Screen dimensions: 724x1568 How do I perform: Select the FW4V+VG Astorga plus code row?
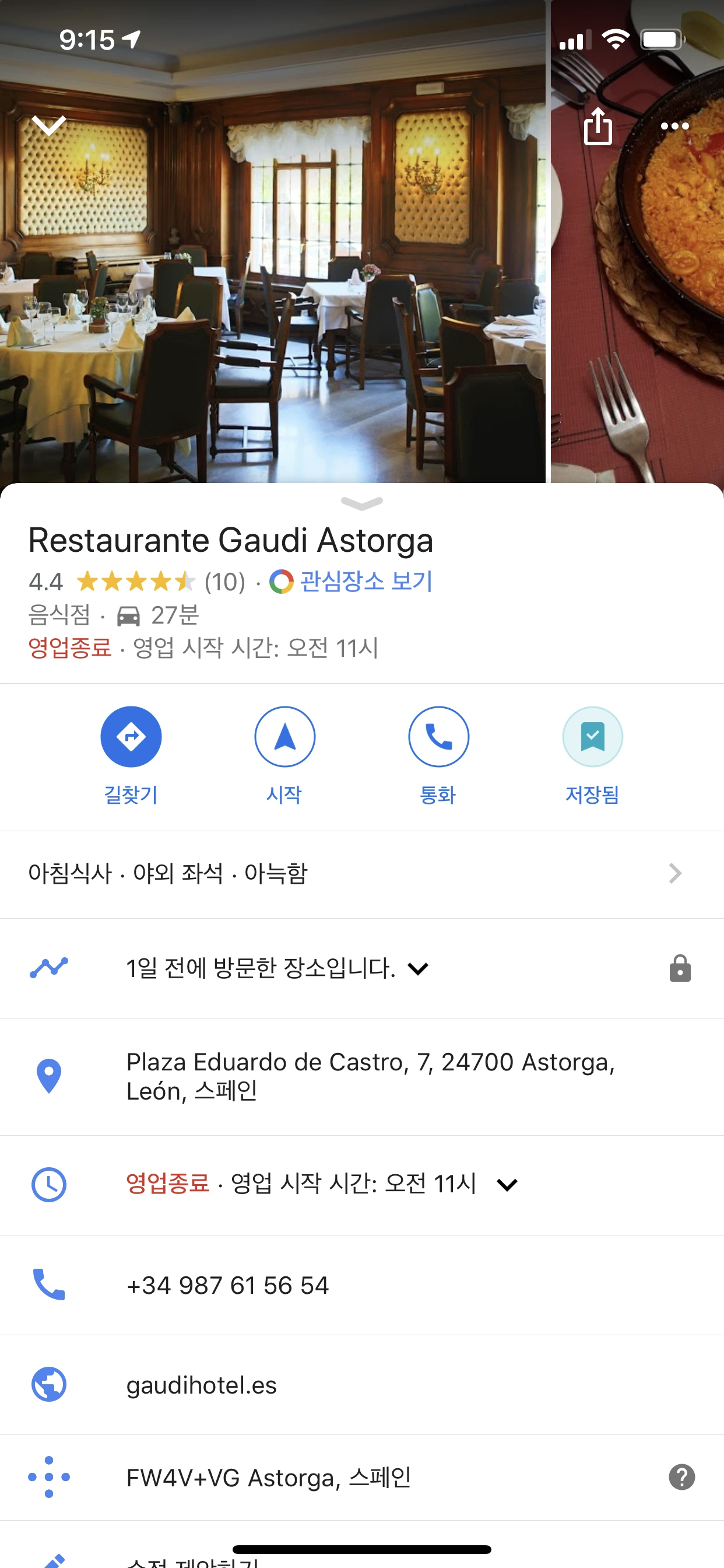tap(268, 1478)
